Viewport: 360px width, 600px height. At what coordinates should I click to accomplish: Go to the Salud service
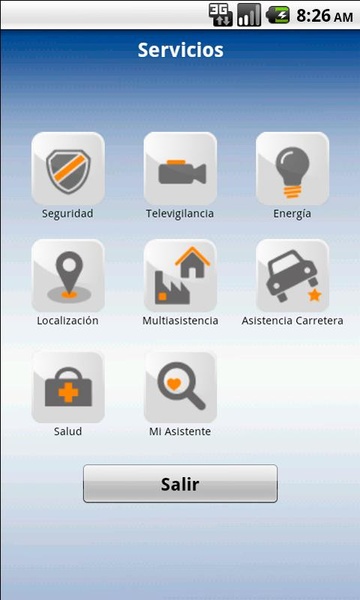68,387
